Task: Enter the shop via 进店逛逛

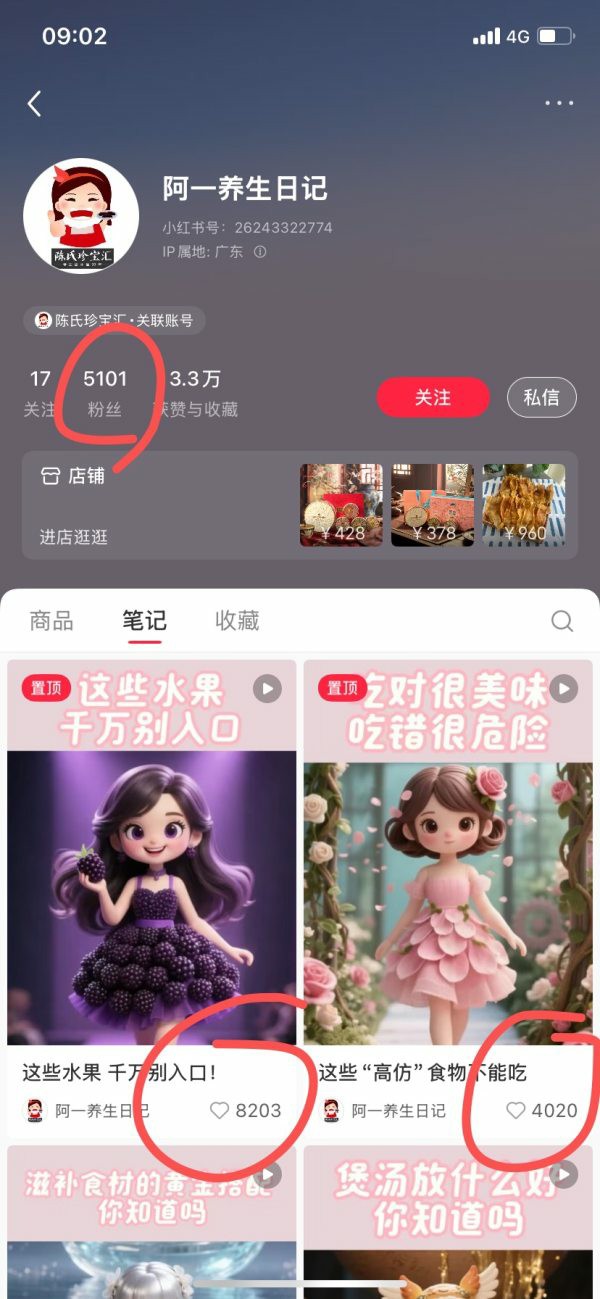Action: click(74, 537)
